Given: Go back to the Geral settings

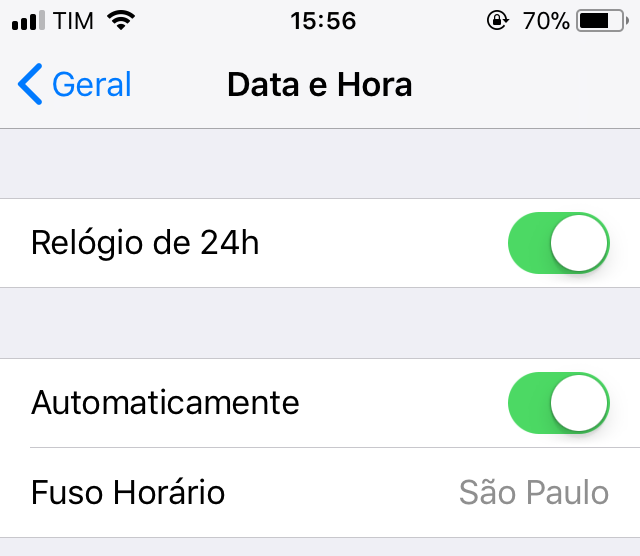Looking at the screenshot, I should pos(75,84).
